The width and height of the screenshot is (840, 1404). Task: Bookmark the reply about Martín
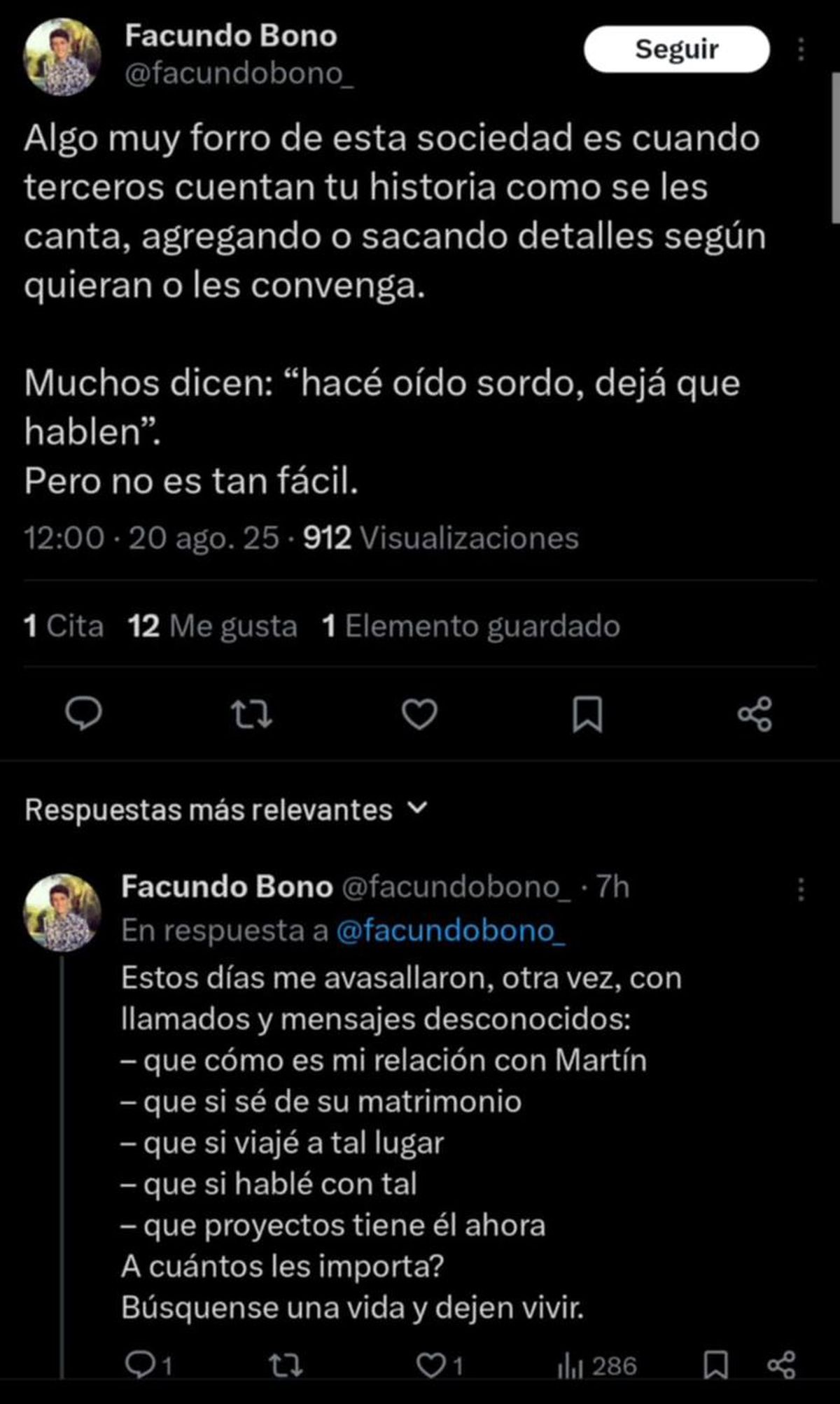point(715,1365)
